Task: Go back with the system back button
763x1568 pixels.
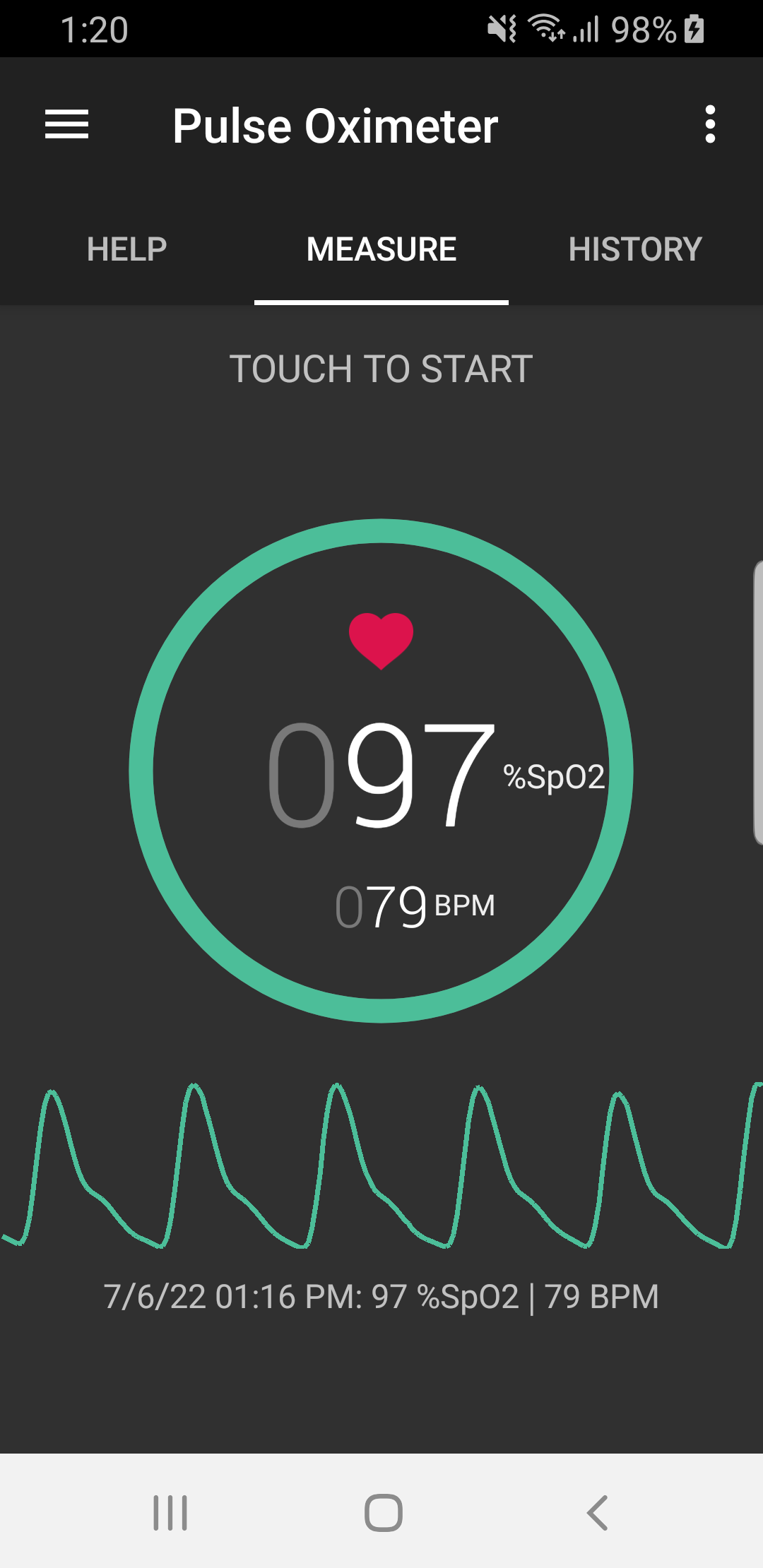Action: pos(597,1513)
